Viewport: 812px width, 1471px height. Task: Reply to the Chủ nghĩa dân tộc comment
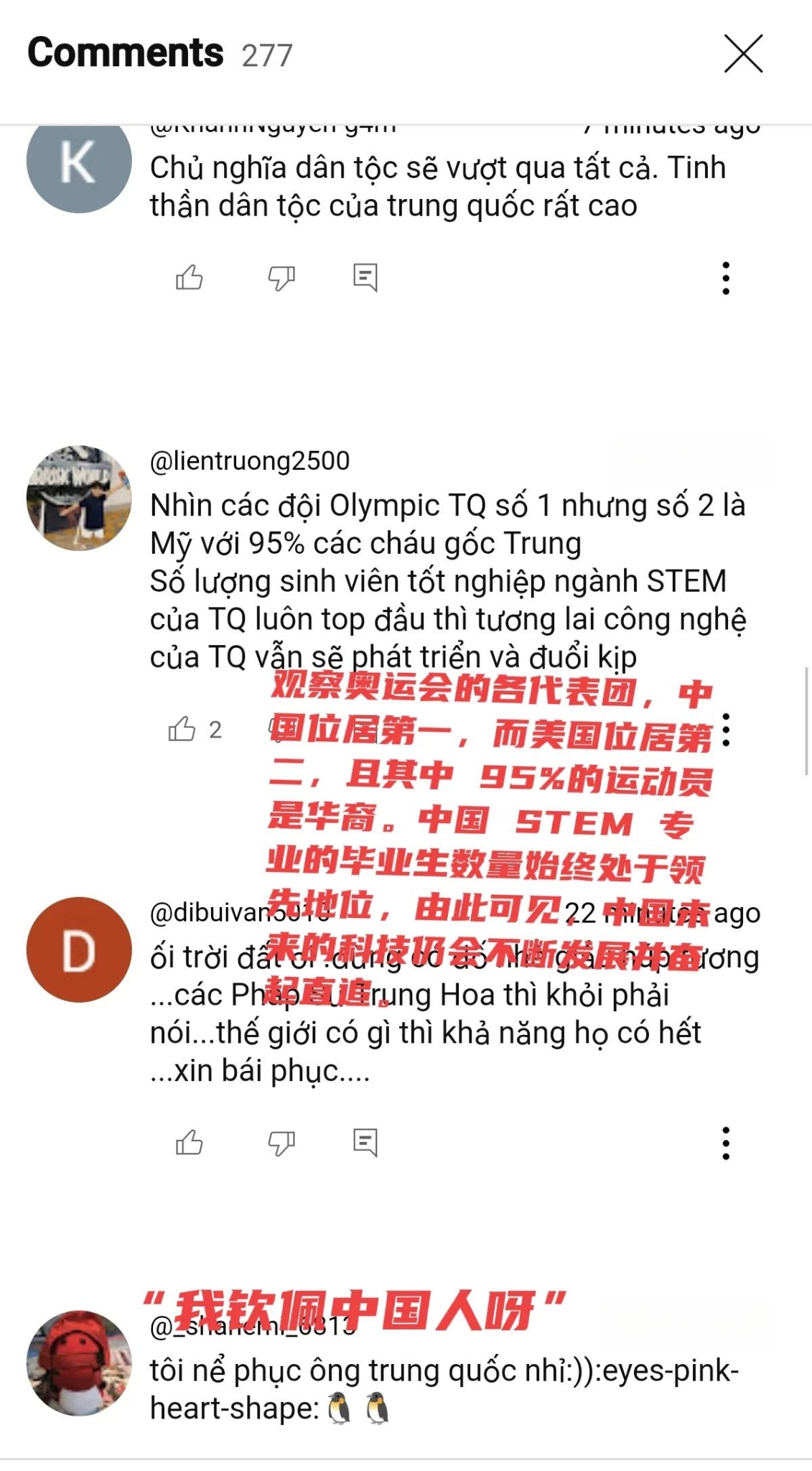(365, 277)
